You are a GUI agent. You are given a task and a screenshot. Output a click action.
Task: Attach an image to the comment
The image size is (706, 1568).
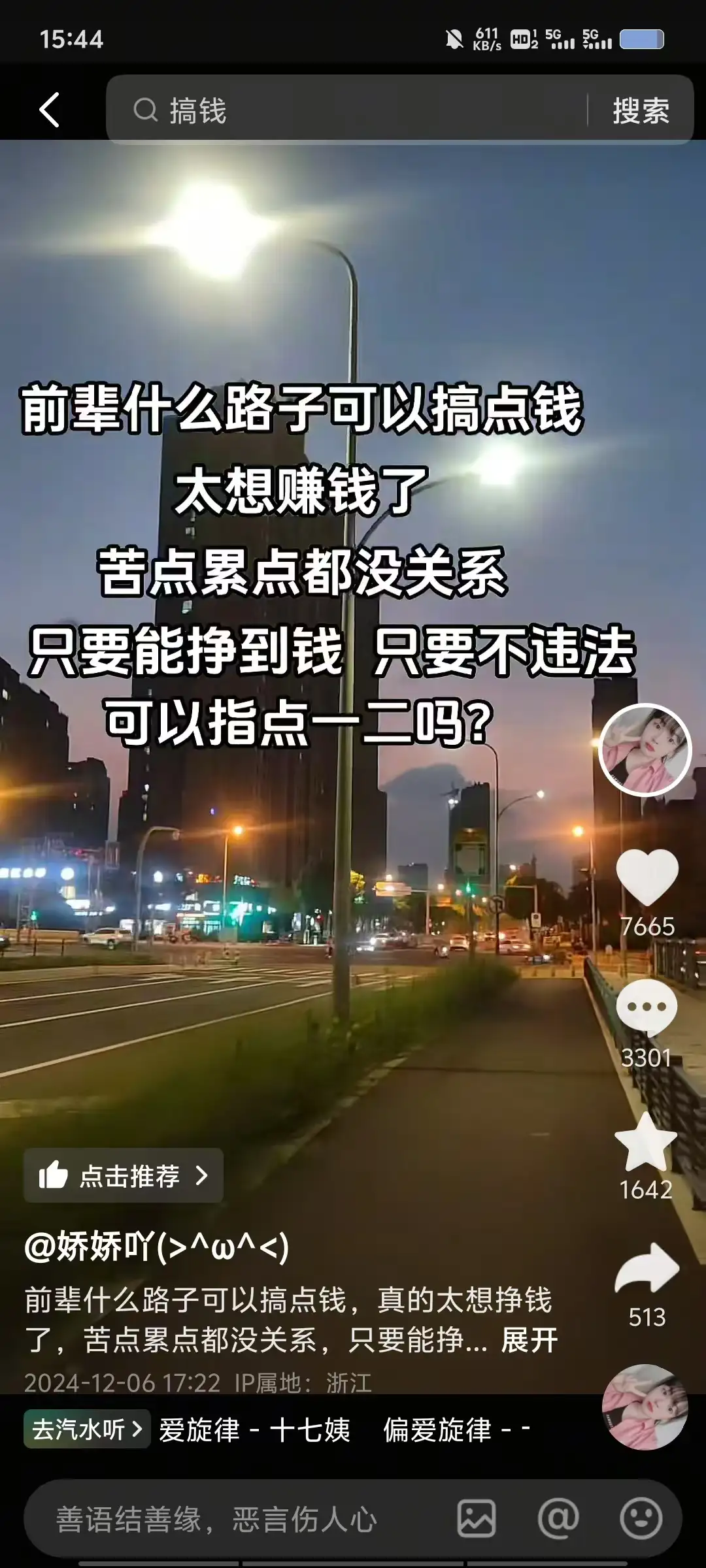(476, 1518)
